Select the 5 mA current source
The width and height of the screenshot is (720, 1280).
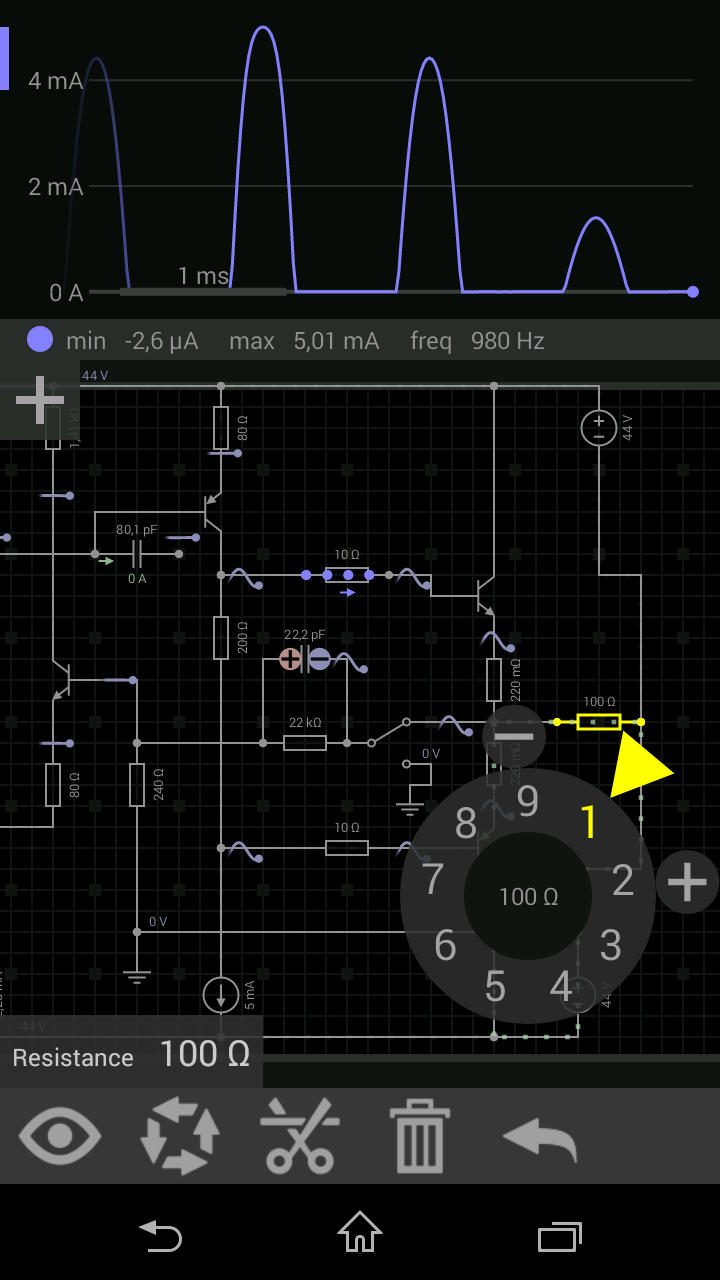pos(220,994)
